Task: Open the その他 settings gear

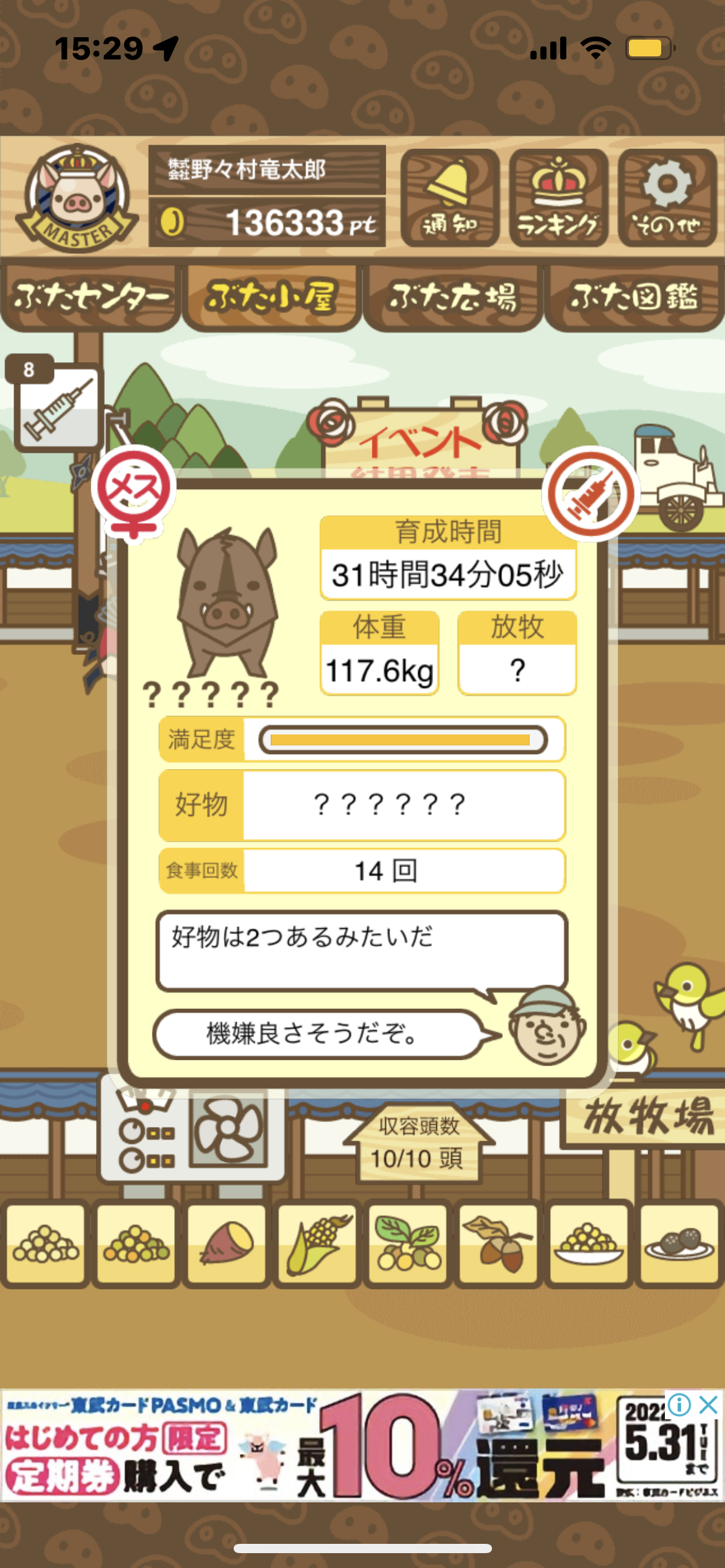Action: (x=667, y=198)
